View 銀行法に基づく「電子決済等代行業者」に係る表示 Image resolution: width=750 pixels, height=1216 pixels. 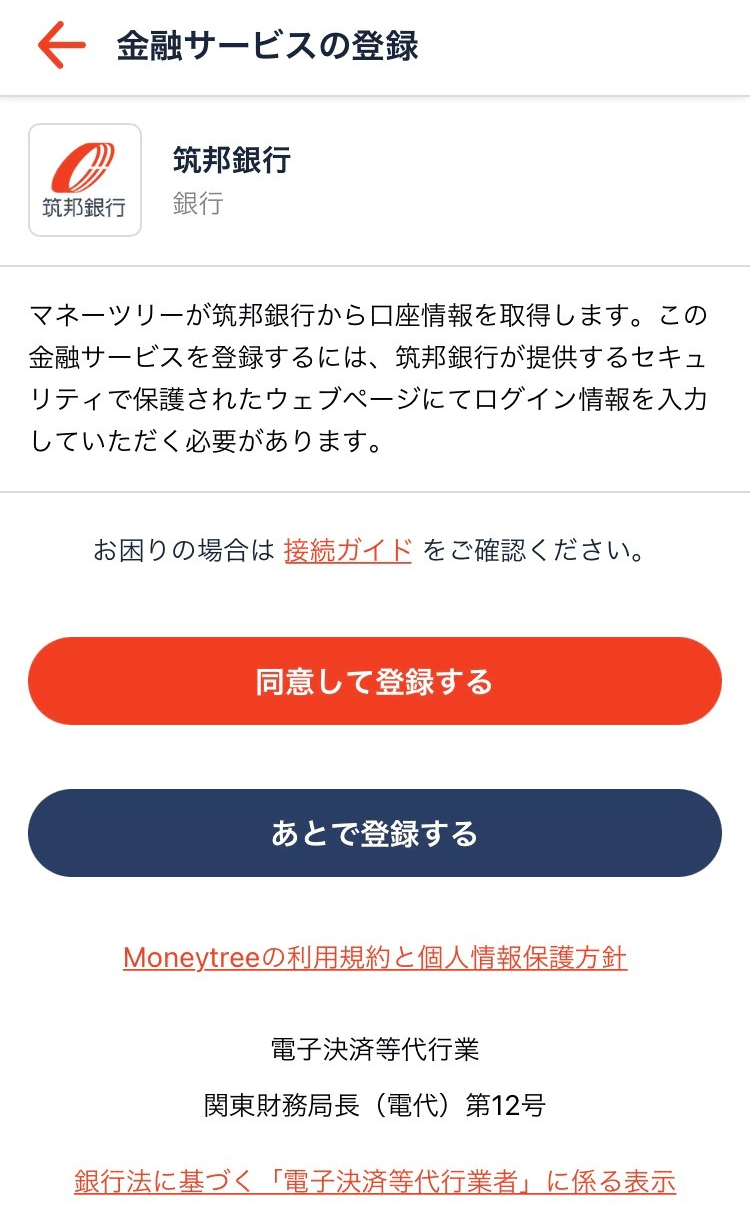[x=375, y=1181]
